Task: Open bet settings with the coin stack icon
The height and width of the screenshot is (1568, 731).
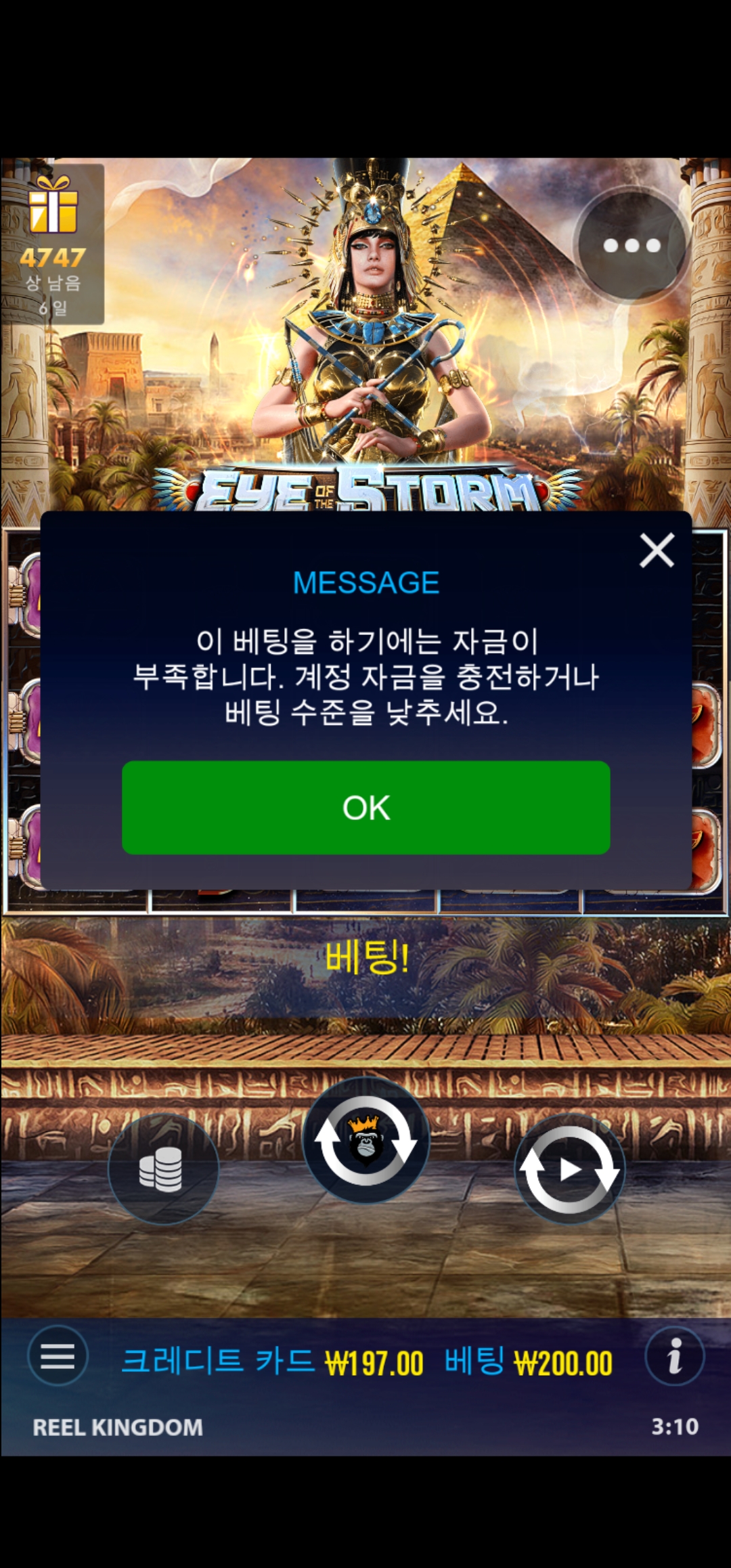Action: 162,1170
